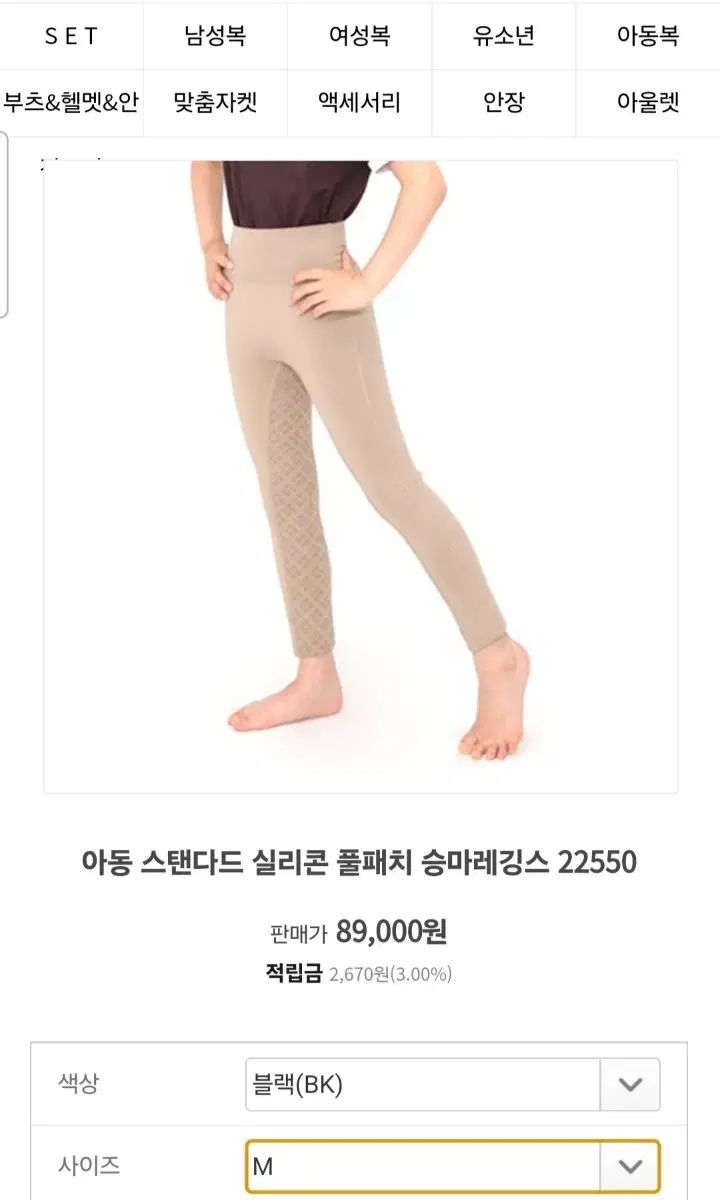Open the 부츠&헬멧&안 category
The width and height of the screenshot is (720, 1200).
tap(72, 102)
